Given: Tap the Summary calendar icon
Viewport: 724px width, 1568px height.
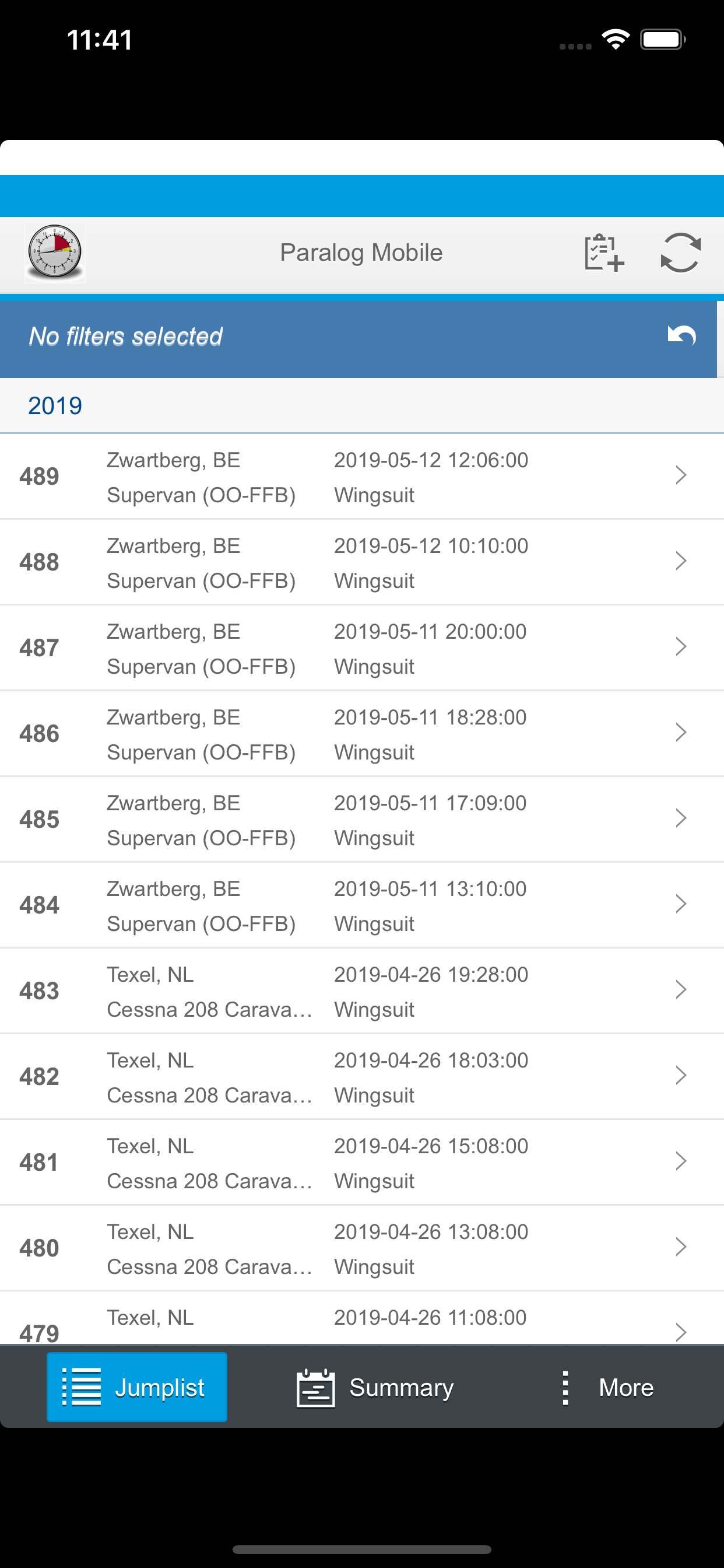Looking at the screenshot, I should coord(315,1387).
